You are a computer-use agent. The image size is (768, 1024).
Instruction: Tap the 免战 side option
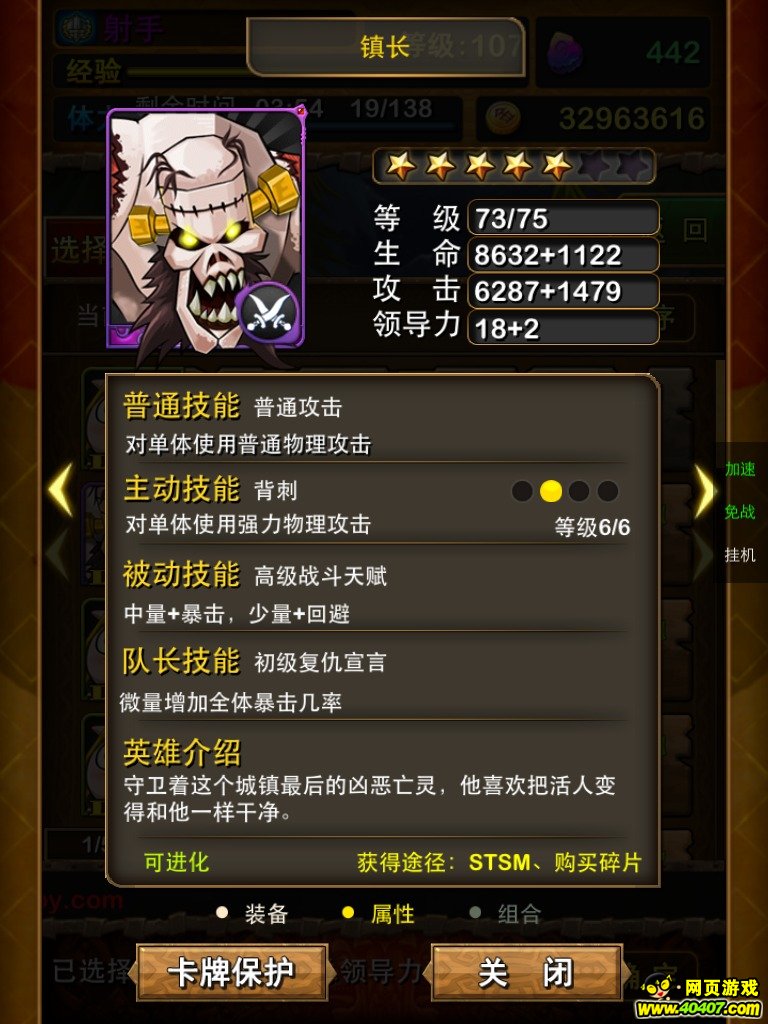point(740,512)
